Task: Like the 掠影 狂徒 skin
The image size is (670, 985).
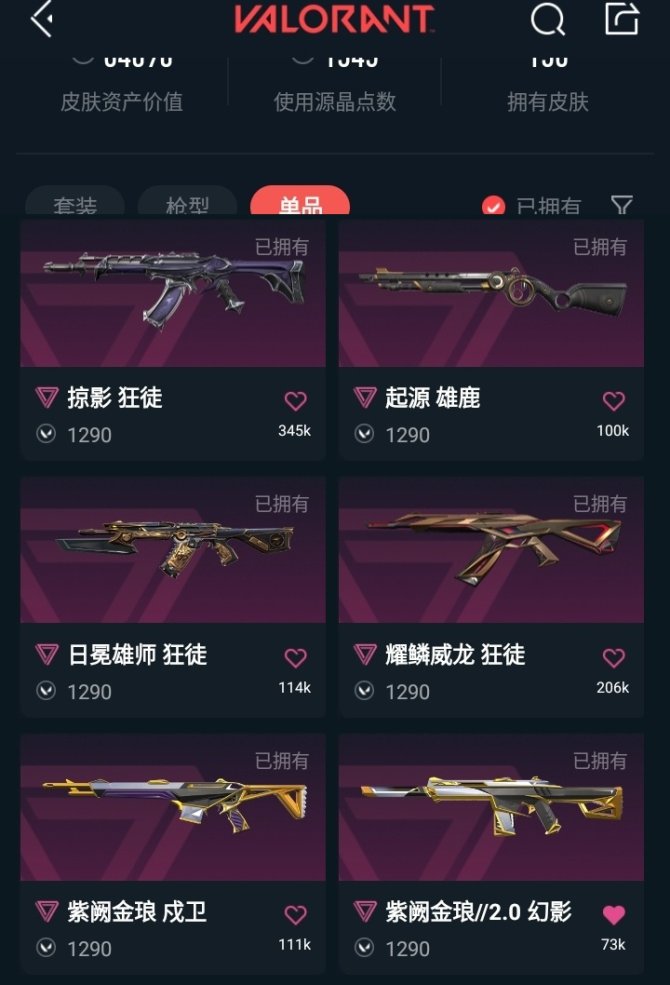Action: (x=295, y=401)
